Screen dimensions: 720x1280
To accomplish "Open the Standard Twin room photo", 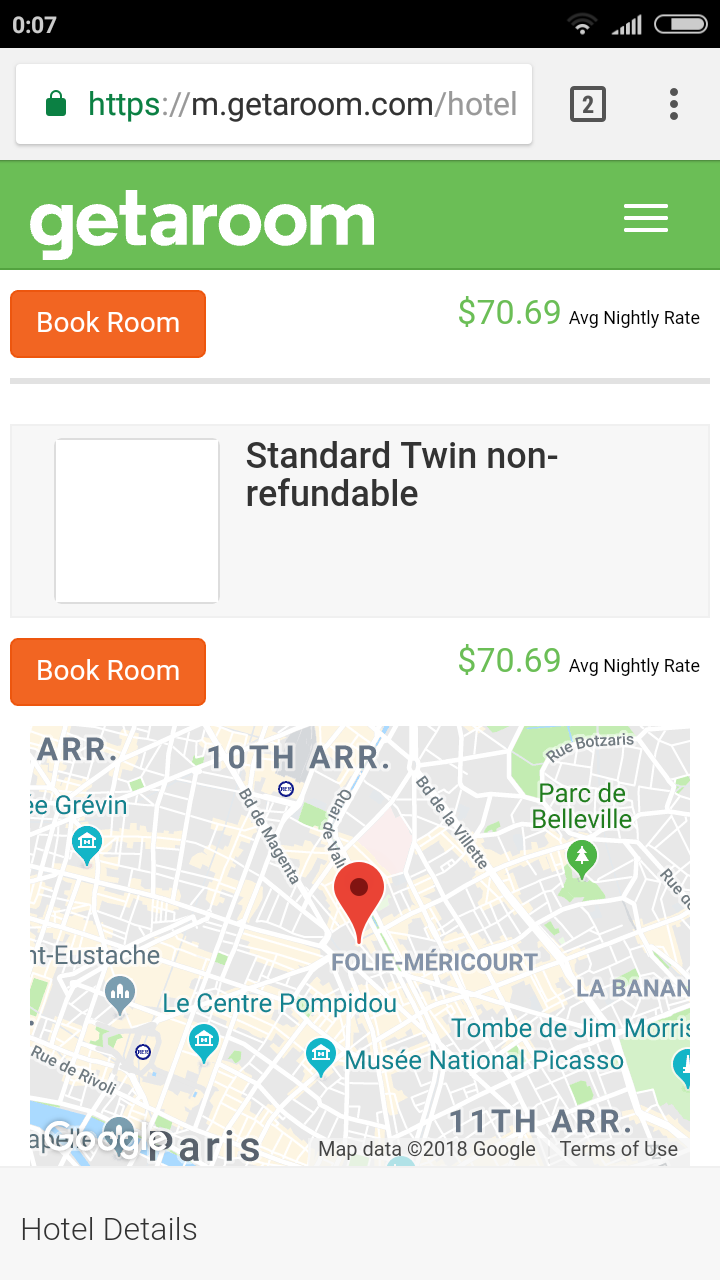I will 137,521.
